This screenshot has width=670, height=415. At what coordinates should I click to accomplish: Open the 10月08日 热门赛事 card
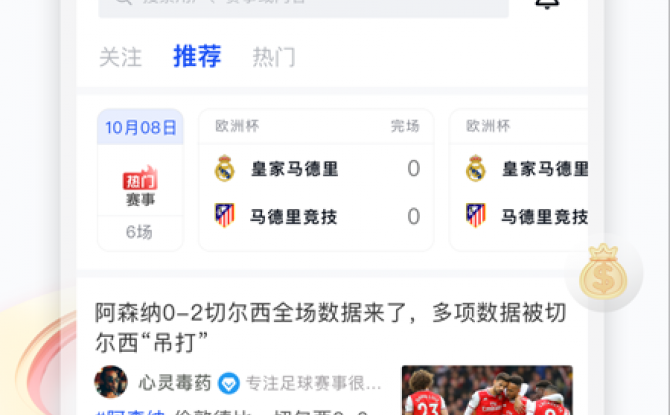pos(140,180)
